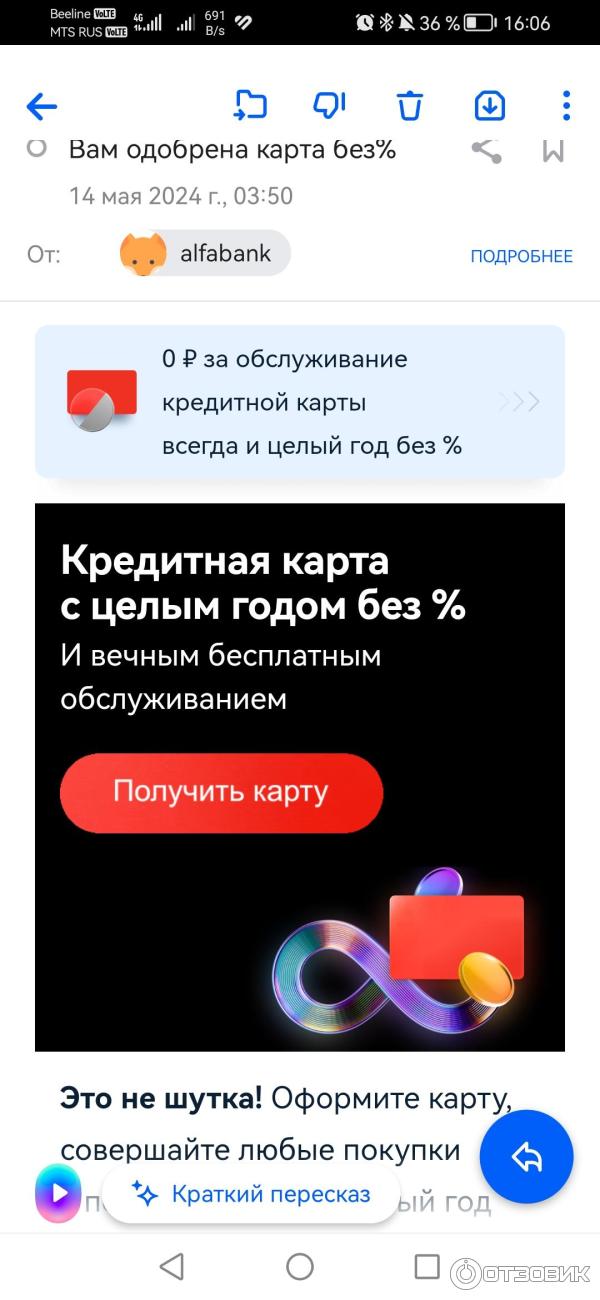Tap the round gradient play icon
This screenshot has width=600, height=1300.
coord(59,1193)
